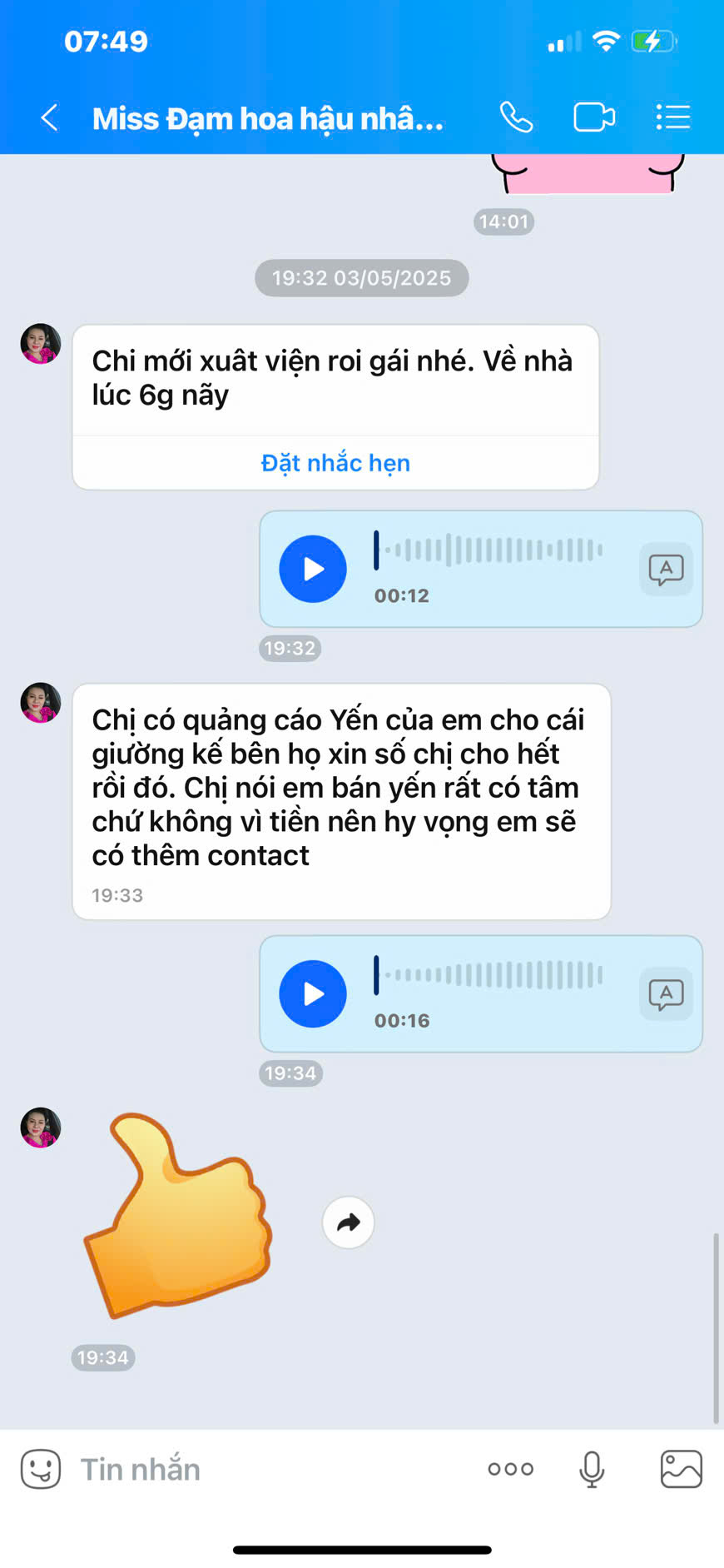Open the photo gallery picker
This screenshot has height=1568, width=724.
pyautogui.click(x=681, y=1470)
